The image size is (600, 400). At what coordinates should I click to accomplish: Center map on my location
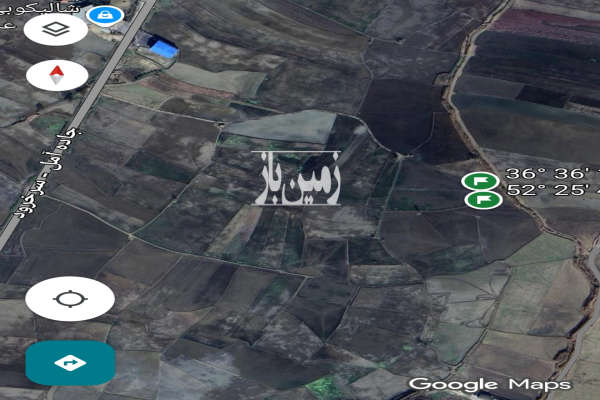[69, 298]
